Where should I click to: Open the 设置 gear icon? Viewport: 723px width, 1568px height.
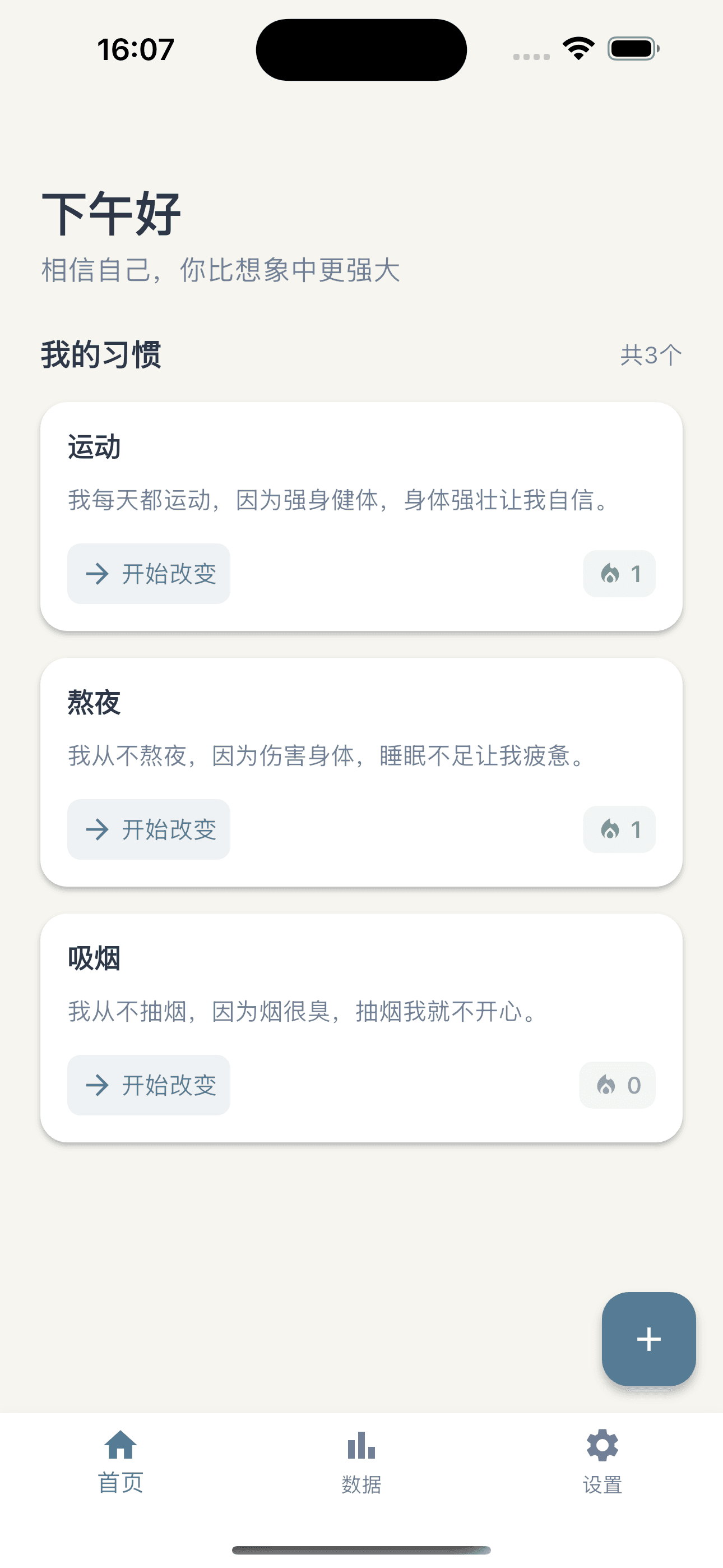601,1445
